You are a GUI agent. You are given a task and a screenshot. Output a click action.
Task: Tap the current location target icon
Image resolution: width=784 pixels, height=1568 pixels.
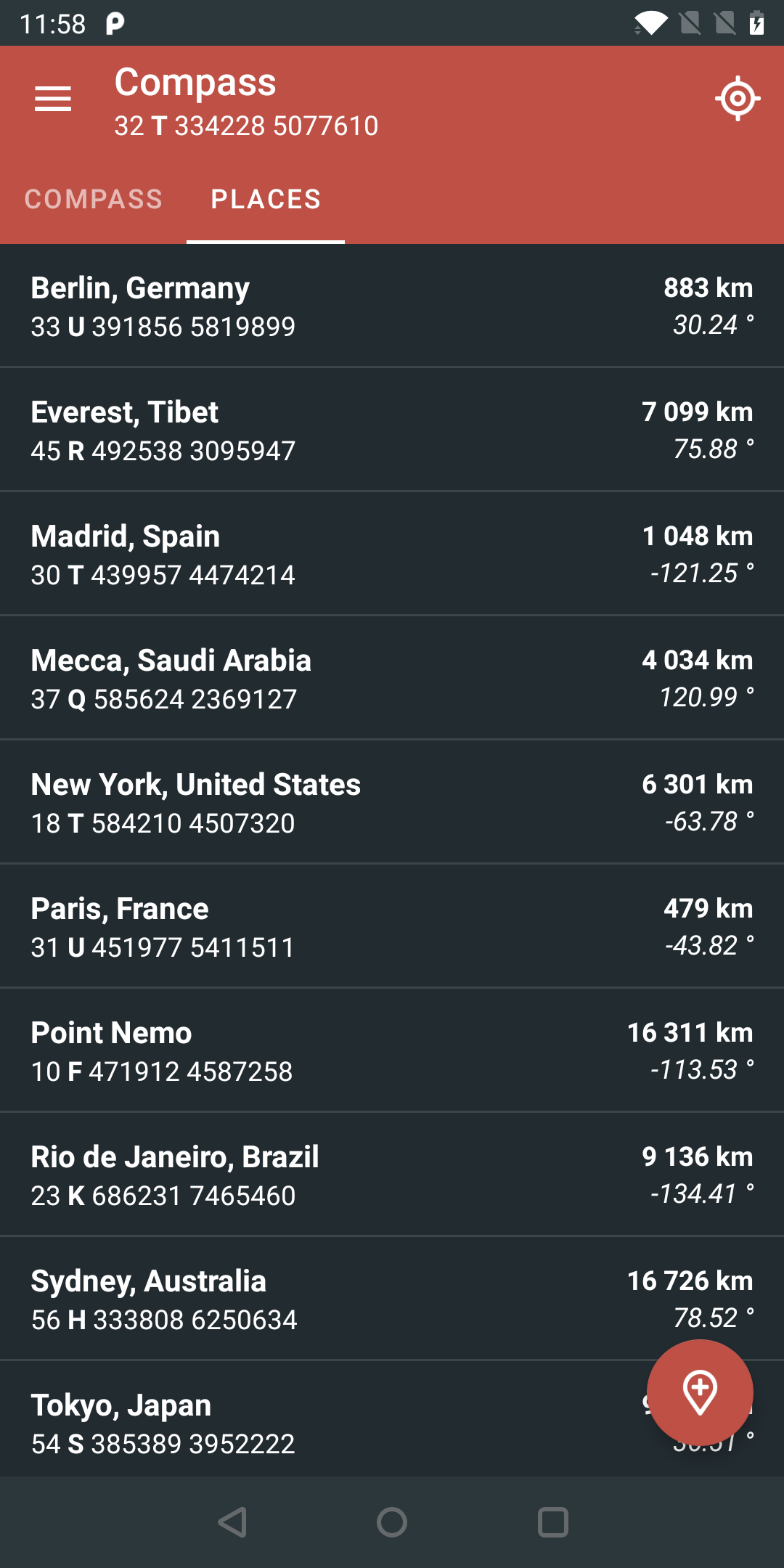[737, 99]
